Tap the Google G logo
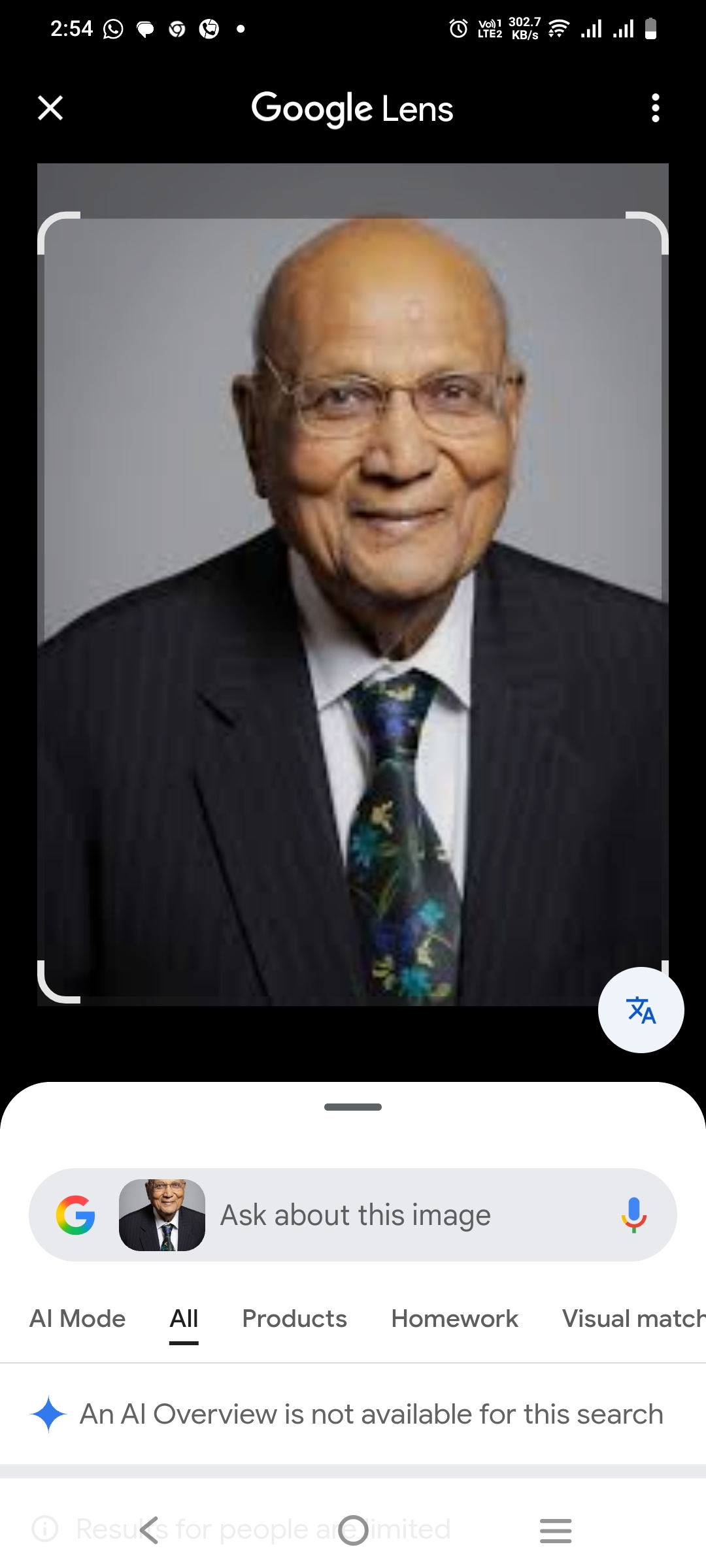 point(76,1215)
